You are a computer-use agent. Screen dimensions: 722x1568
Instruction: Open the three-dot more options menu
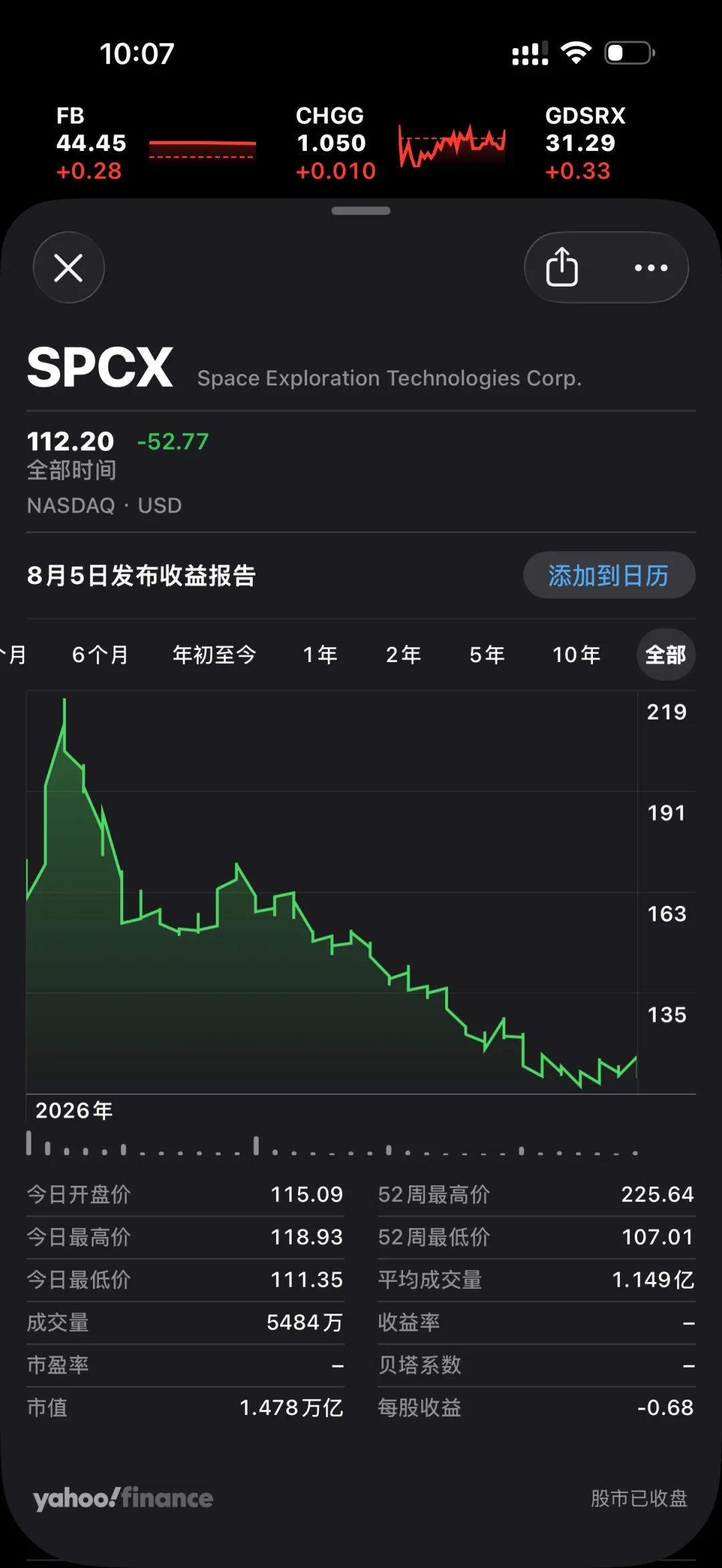[650, 267]
